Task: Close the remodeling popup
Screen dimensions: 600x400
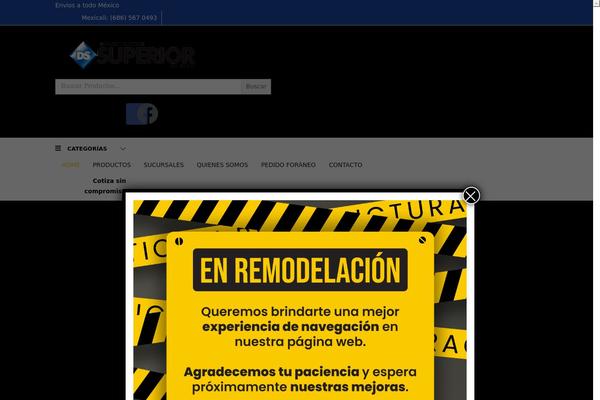Action: (x=471, y=196)
